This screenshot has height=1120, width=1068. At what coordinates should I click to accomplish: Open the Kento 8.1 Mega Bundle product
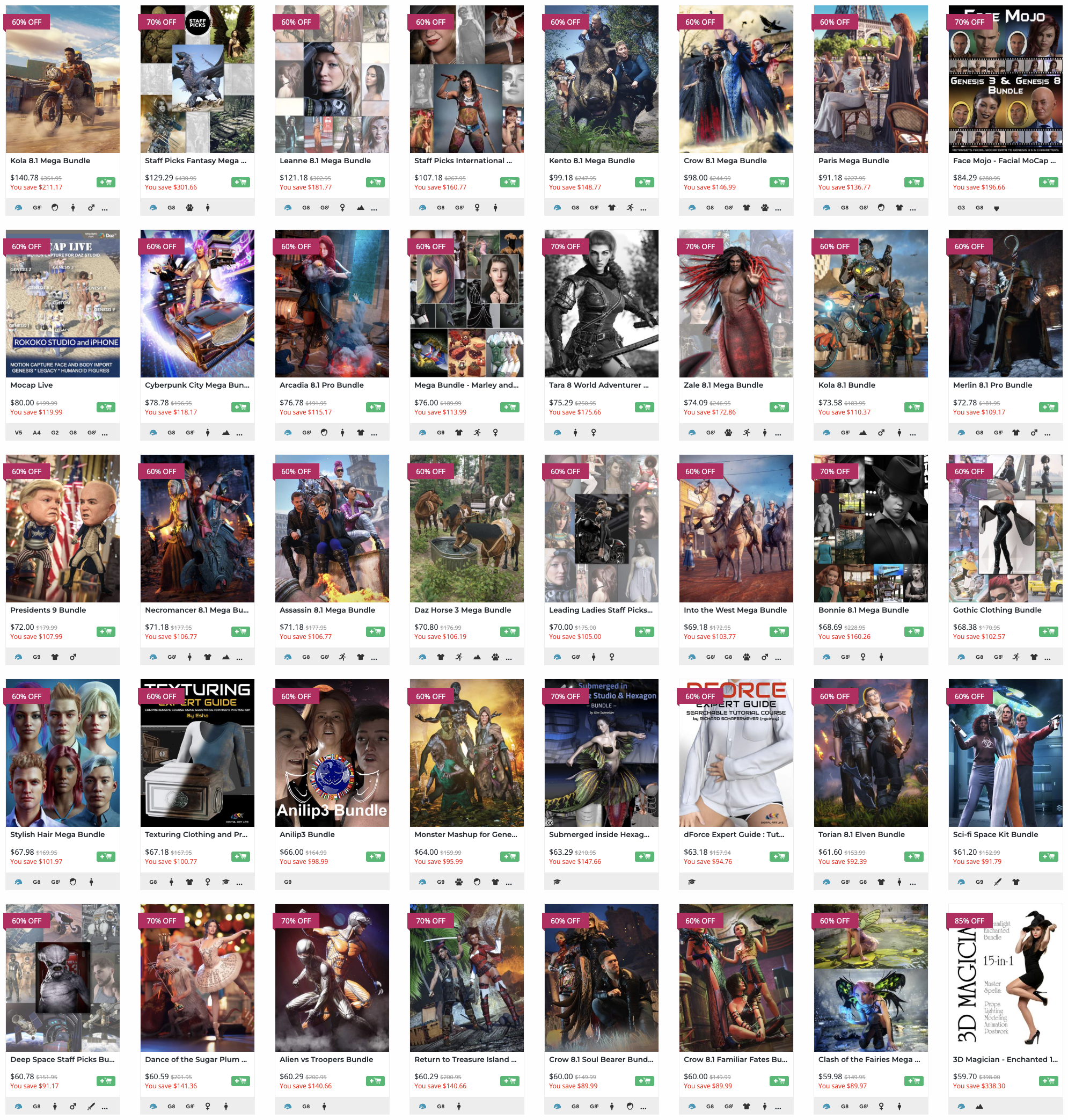601,79
